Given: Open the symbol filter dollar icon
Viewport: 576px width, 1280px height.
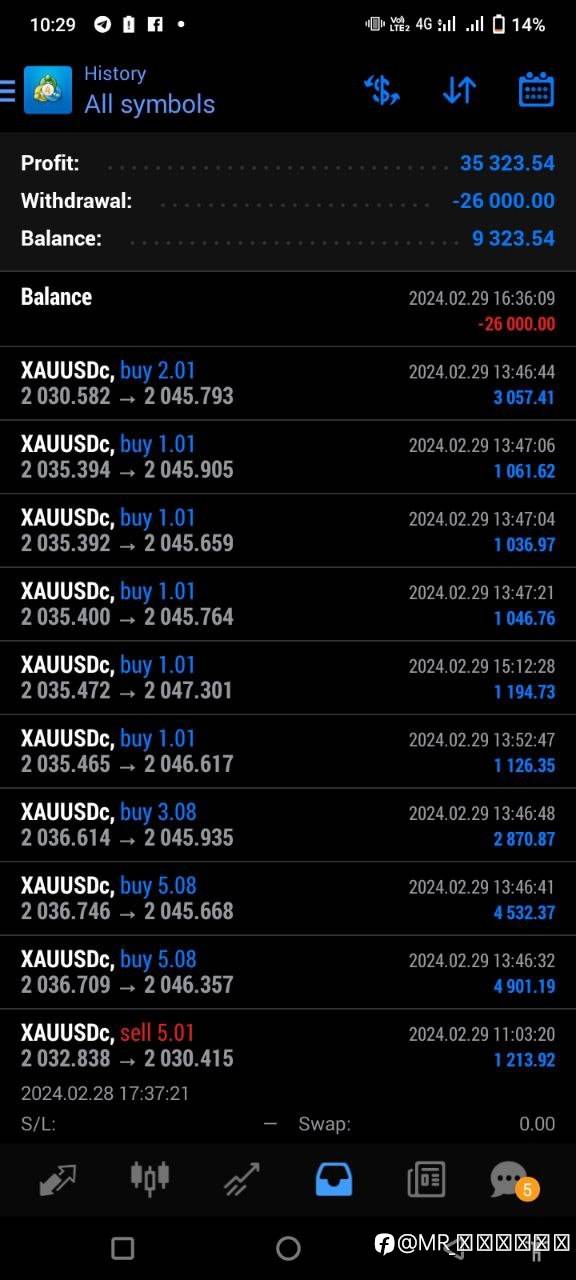Looking at the screenshot, I should [381, 90].
